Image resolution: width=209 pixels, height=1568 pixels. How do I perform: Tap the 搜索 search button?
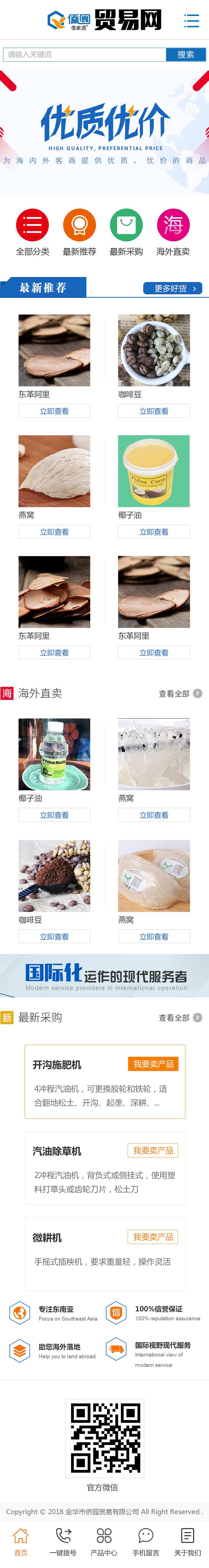coord(185,54)
